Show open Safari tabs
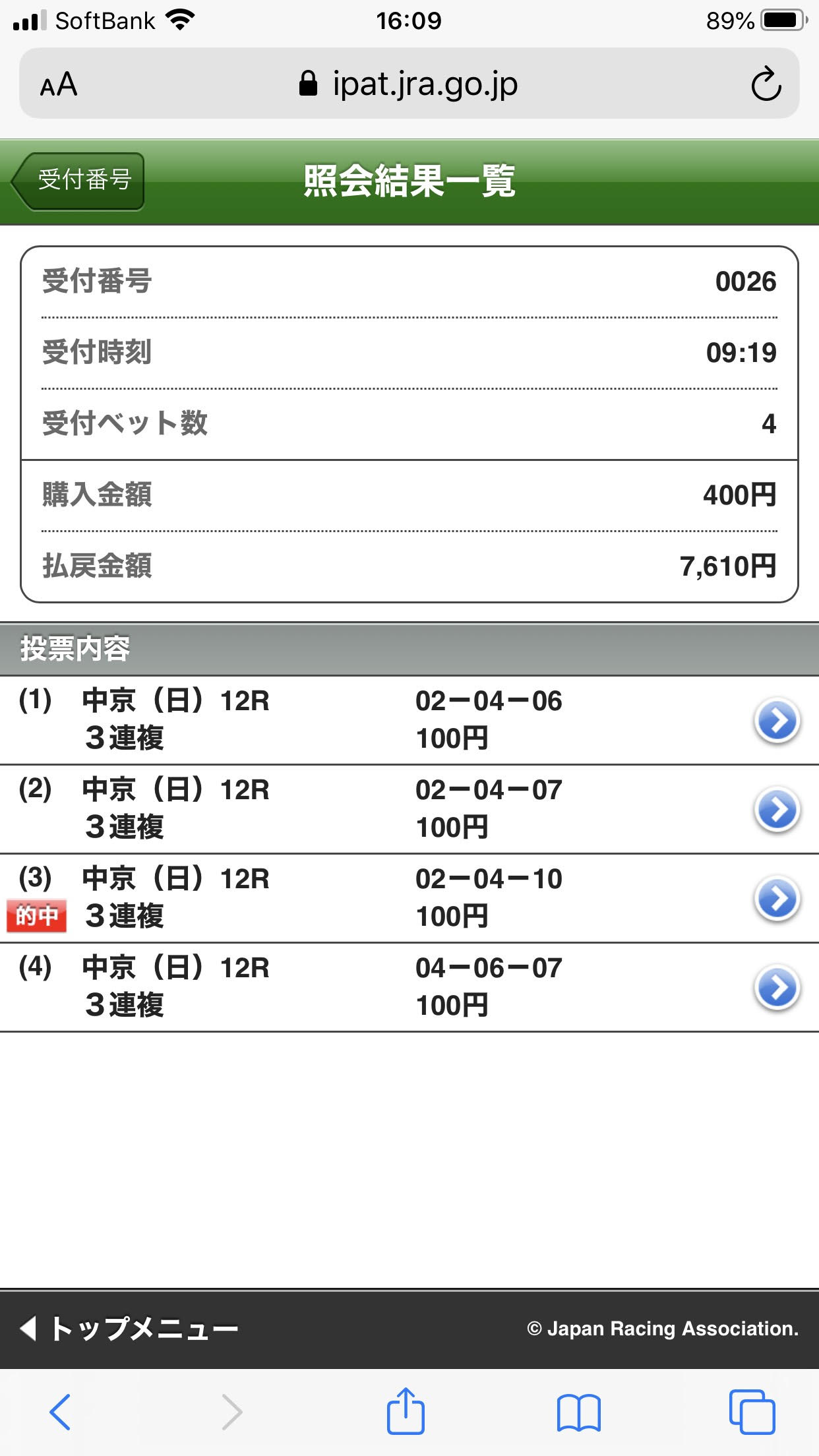 pyautogui.click(x=752, y=1412)
